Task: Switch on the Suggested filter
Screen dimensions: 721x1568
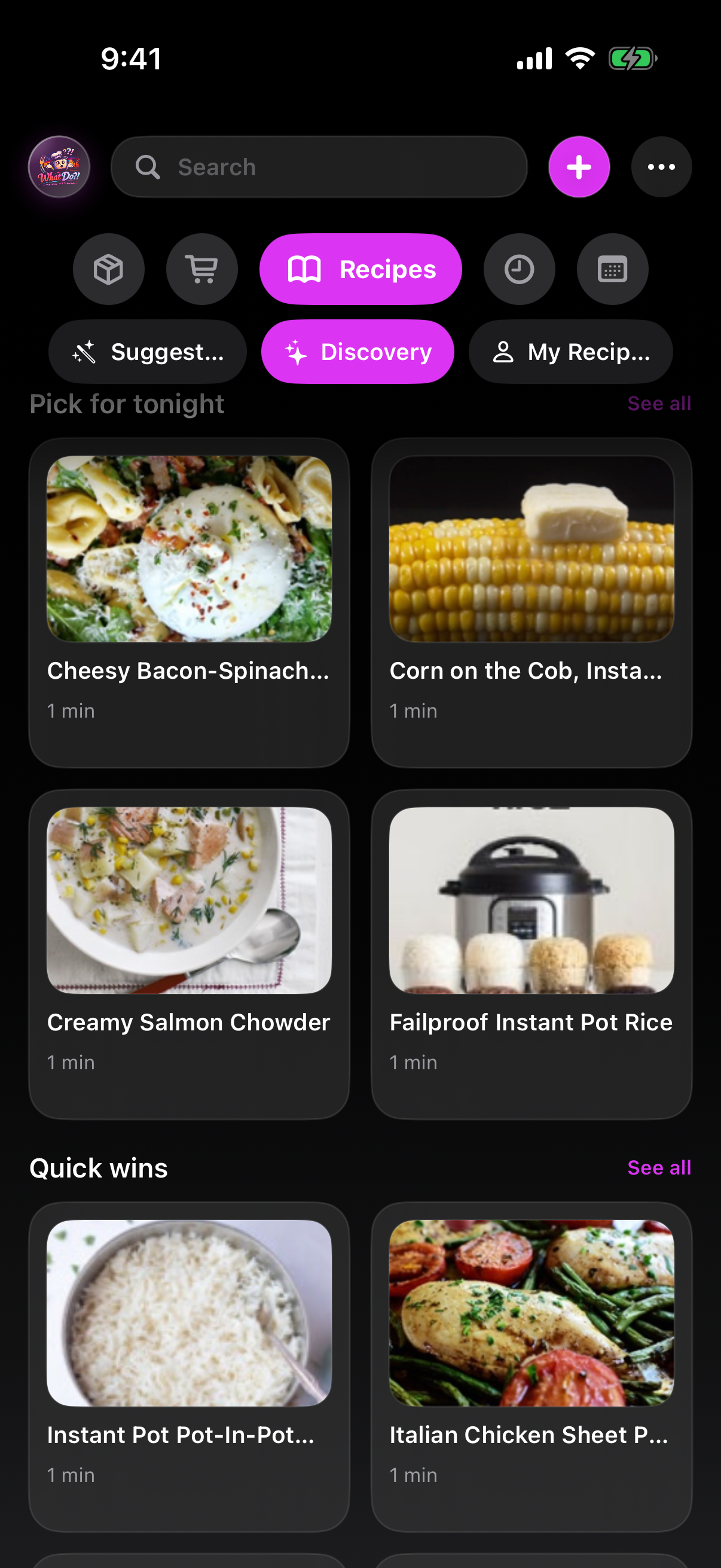Action: pyautogui.click(x=147, y=352)
